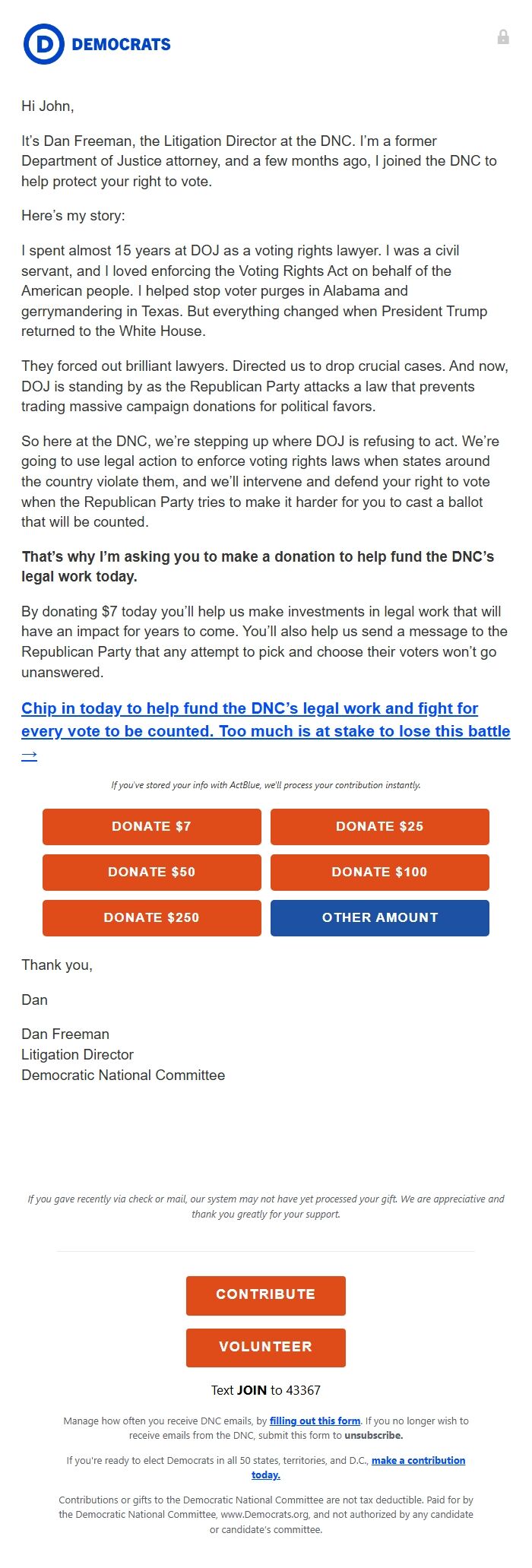This screenshot has width=532, height=1568.
Task: Choose the Donate $100 option
Action: pos(379,872)
